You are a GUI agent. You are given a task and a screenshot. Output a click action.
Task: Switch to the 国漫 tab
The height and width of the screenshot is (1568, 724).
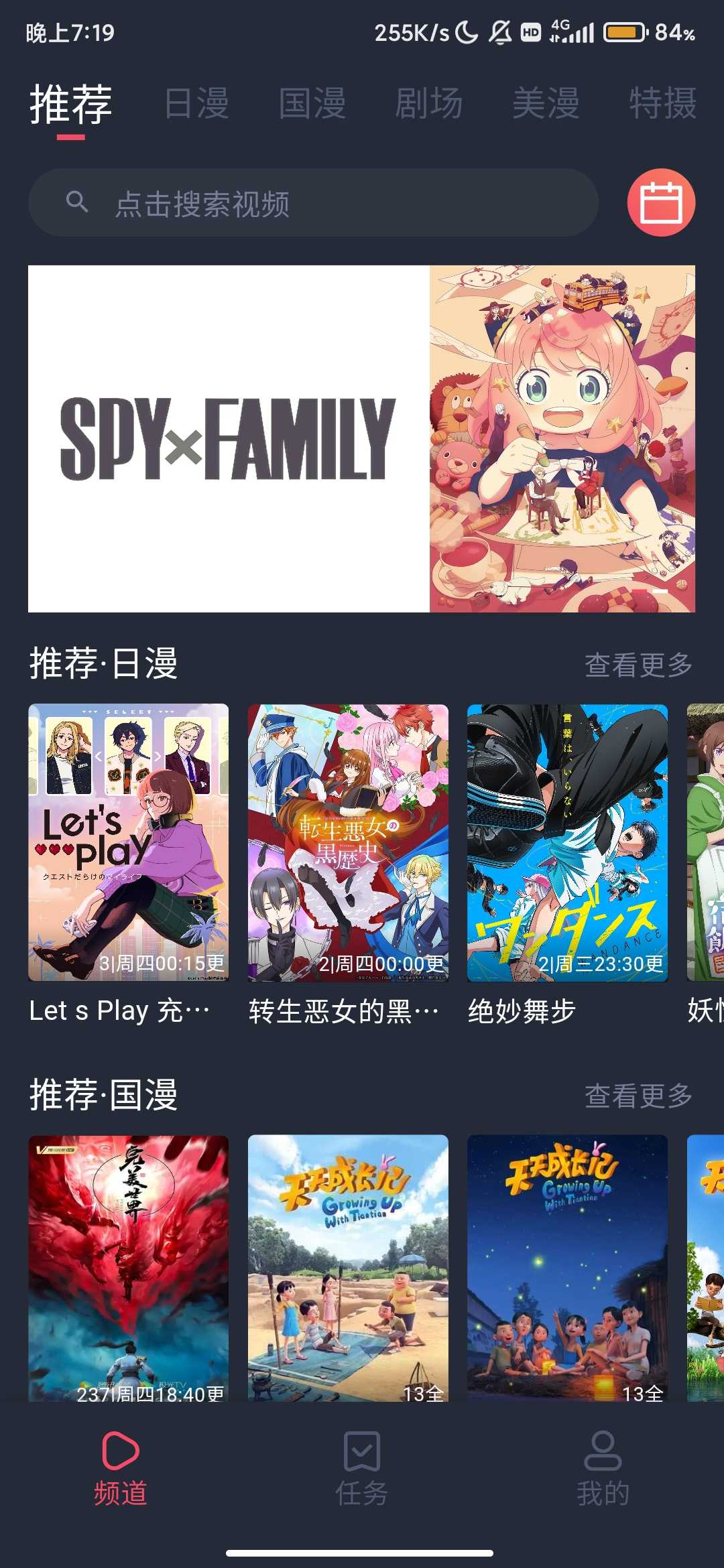coord(312,104)
